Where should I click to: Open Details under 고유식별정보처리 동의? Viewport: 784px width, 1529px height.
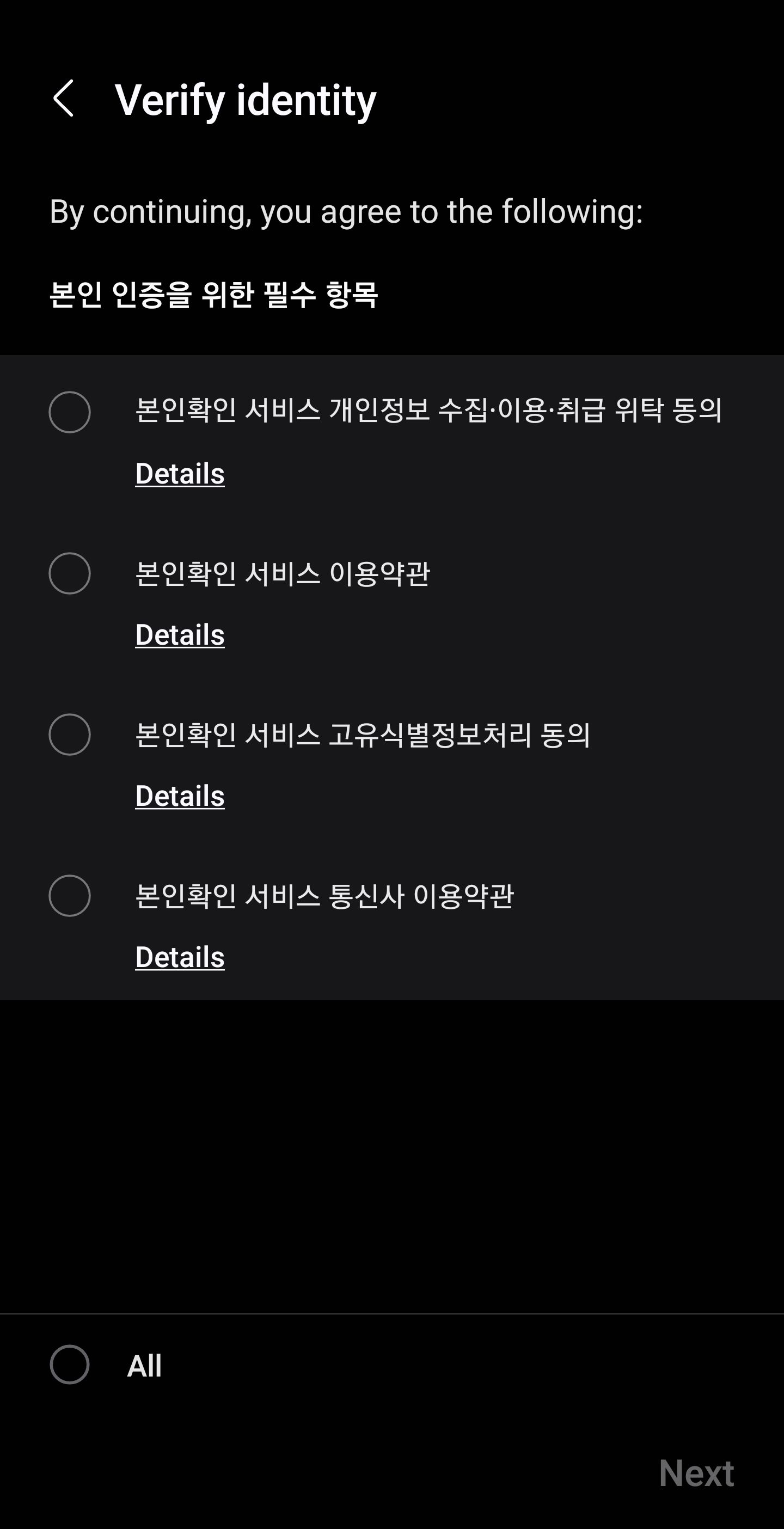[x=180, y=796]
